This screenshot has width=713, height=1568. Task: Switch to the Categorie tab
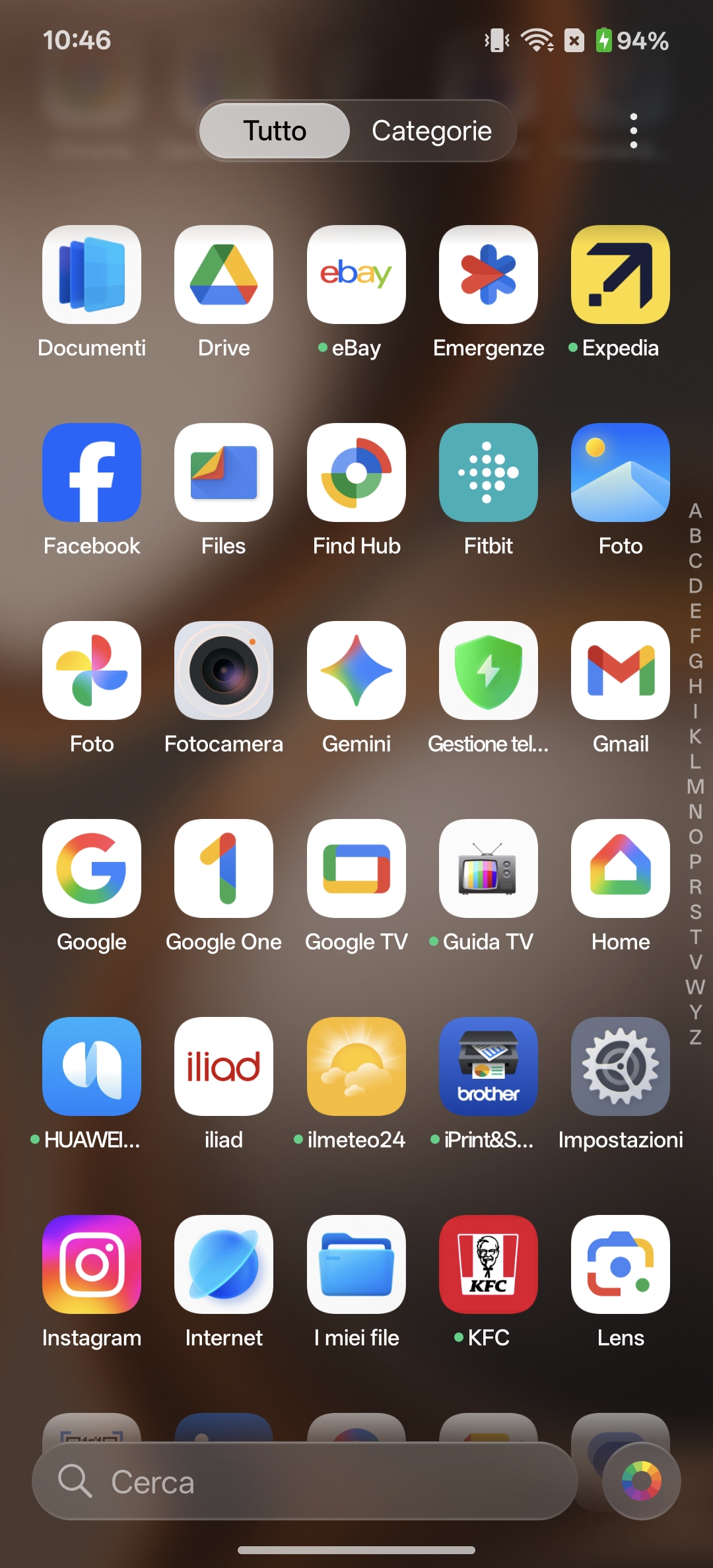tap(431, 131)
